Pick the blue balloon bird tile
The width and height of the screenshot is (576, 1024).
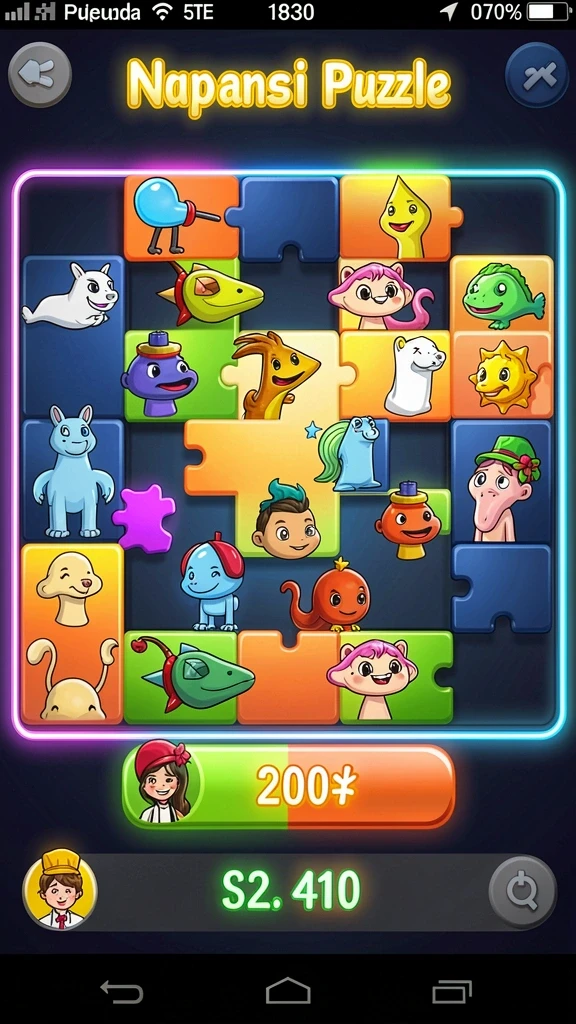pyautogui.click(x=181, y=217)
